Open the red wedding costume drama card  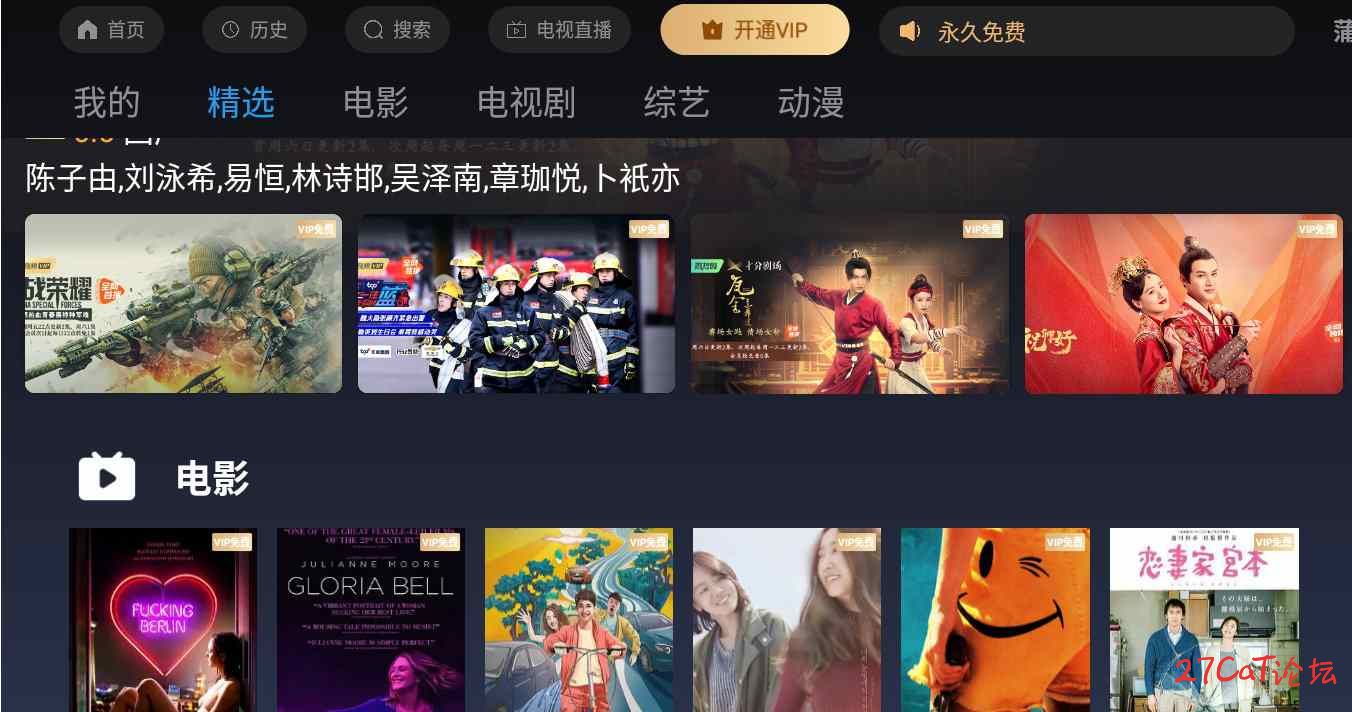pos(1183,303)
